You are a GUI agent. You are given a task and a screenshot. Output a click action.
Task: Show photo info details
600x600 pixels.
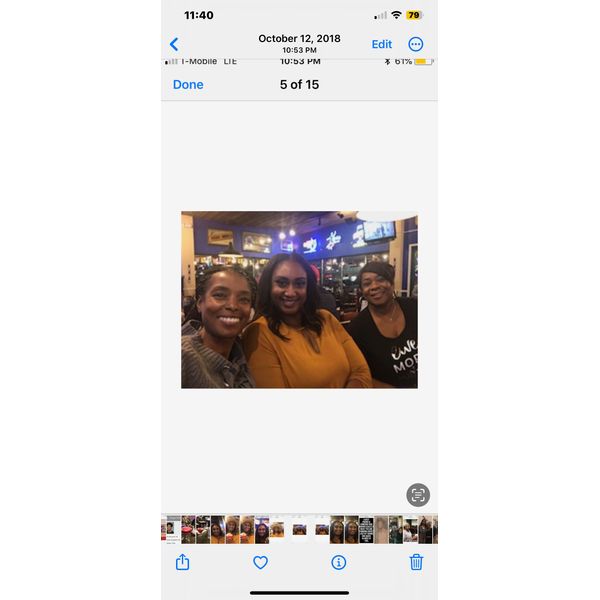tap(338, 562)
